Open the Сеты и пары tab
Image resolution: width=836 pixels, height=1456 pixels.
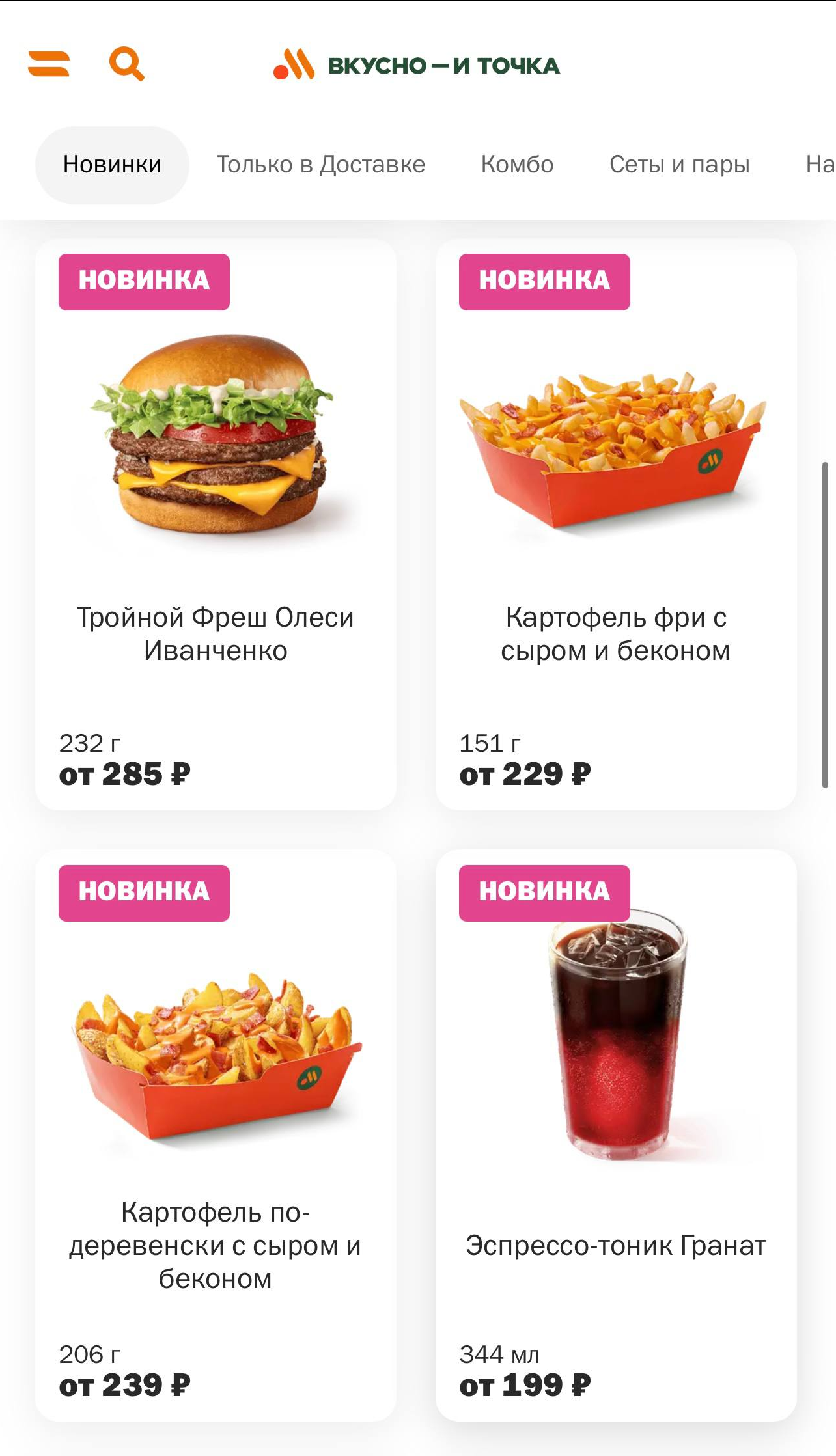tap(680, 165)
